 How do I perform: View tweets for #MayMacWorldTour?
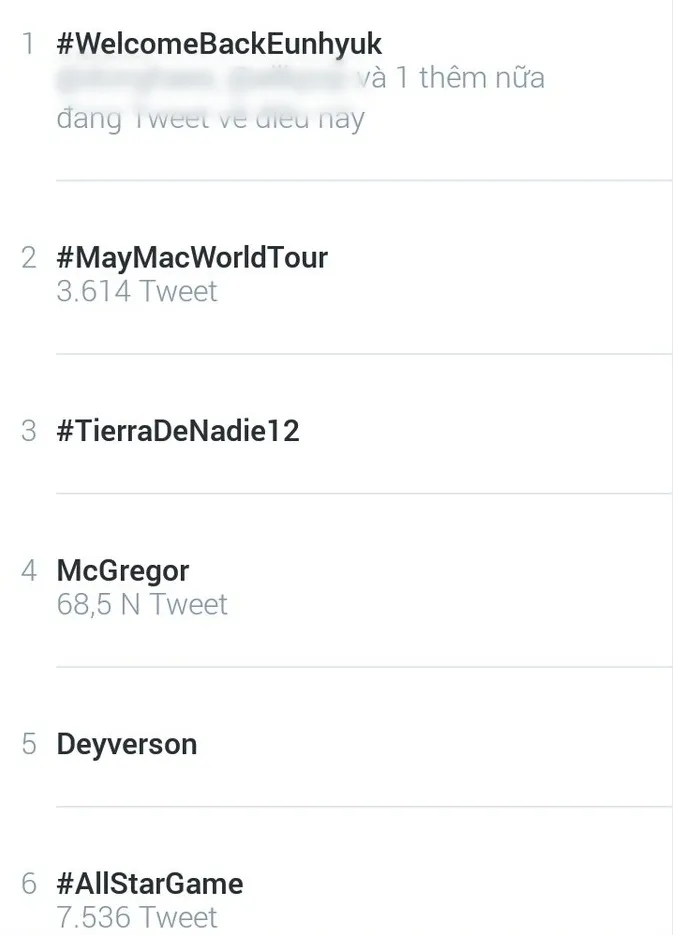click(x=192, y=258)
